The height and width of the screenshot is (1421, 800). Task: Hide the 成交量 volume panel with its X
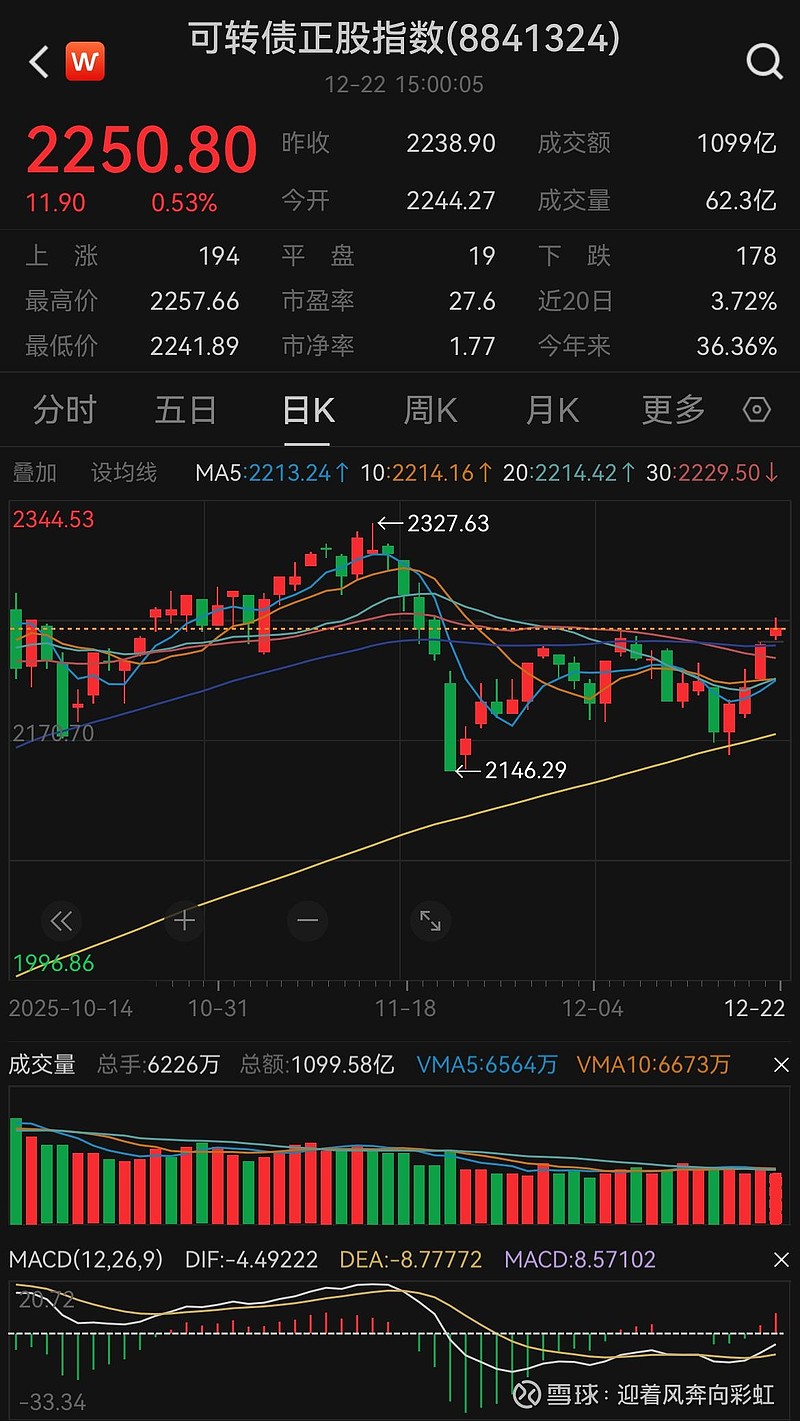pos(778,1064)
